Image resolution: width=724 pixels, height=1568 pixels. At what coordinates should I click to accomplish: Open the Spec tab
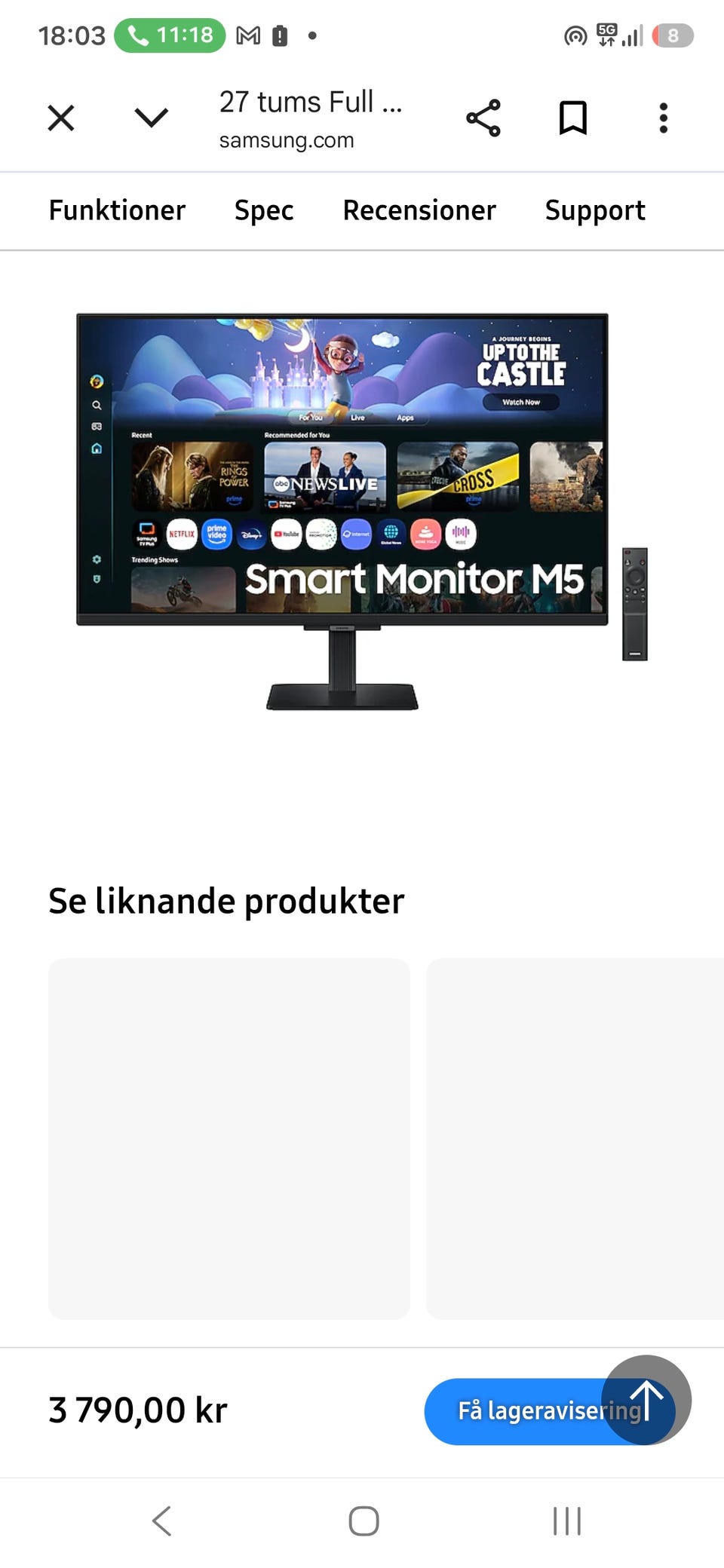coord(264,210)
